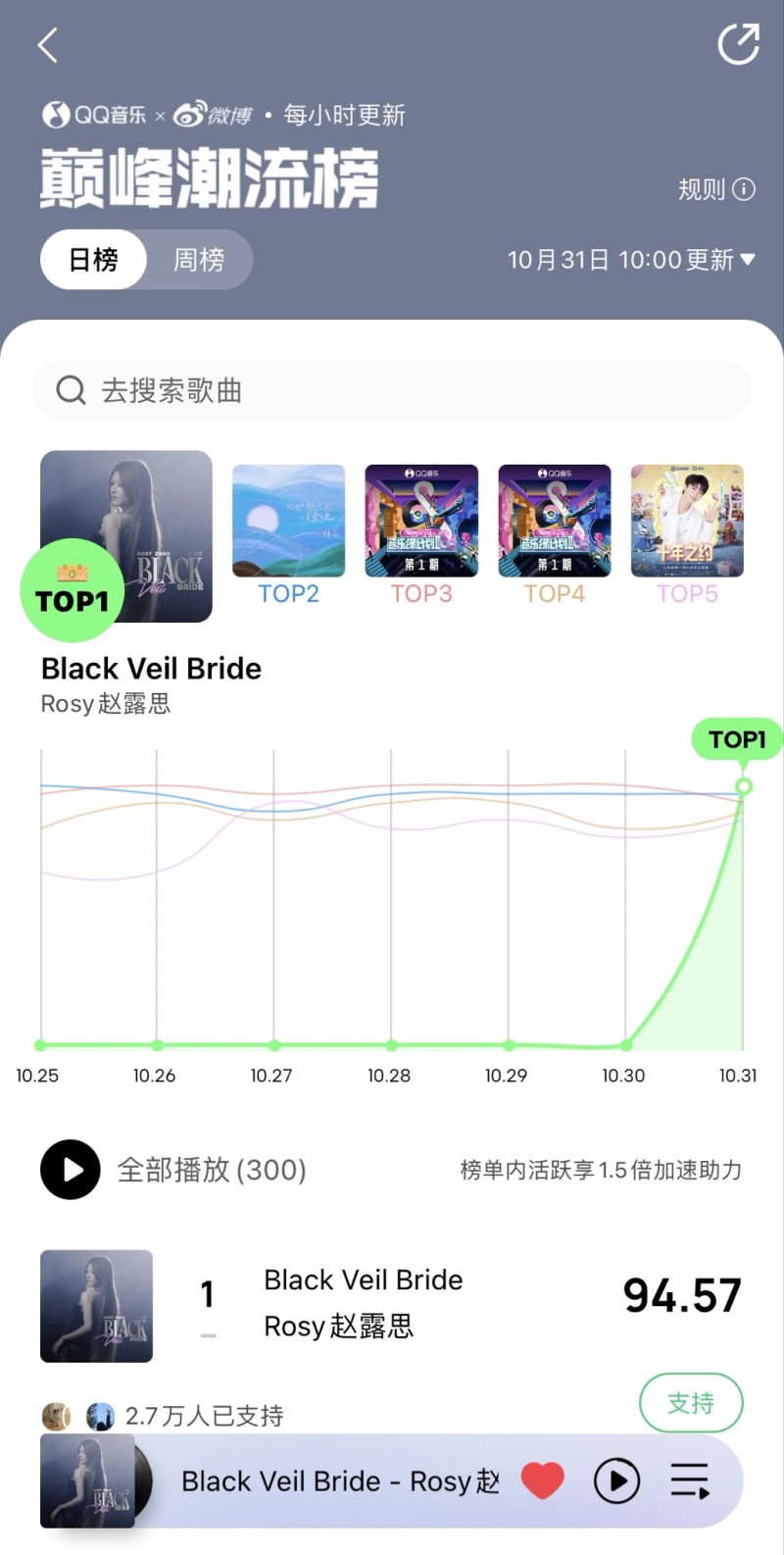This screenshot has height=1555, width=784.
Task: Select the TOP1 Black Veil Bride cover
Action: pyautogui.click(x=126, y=535)
